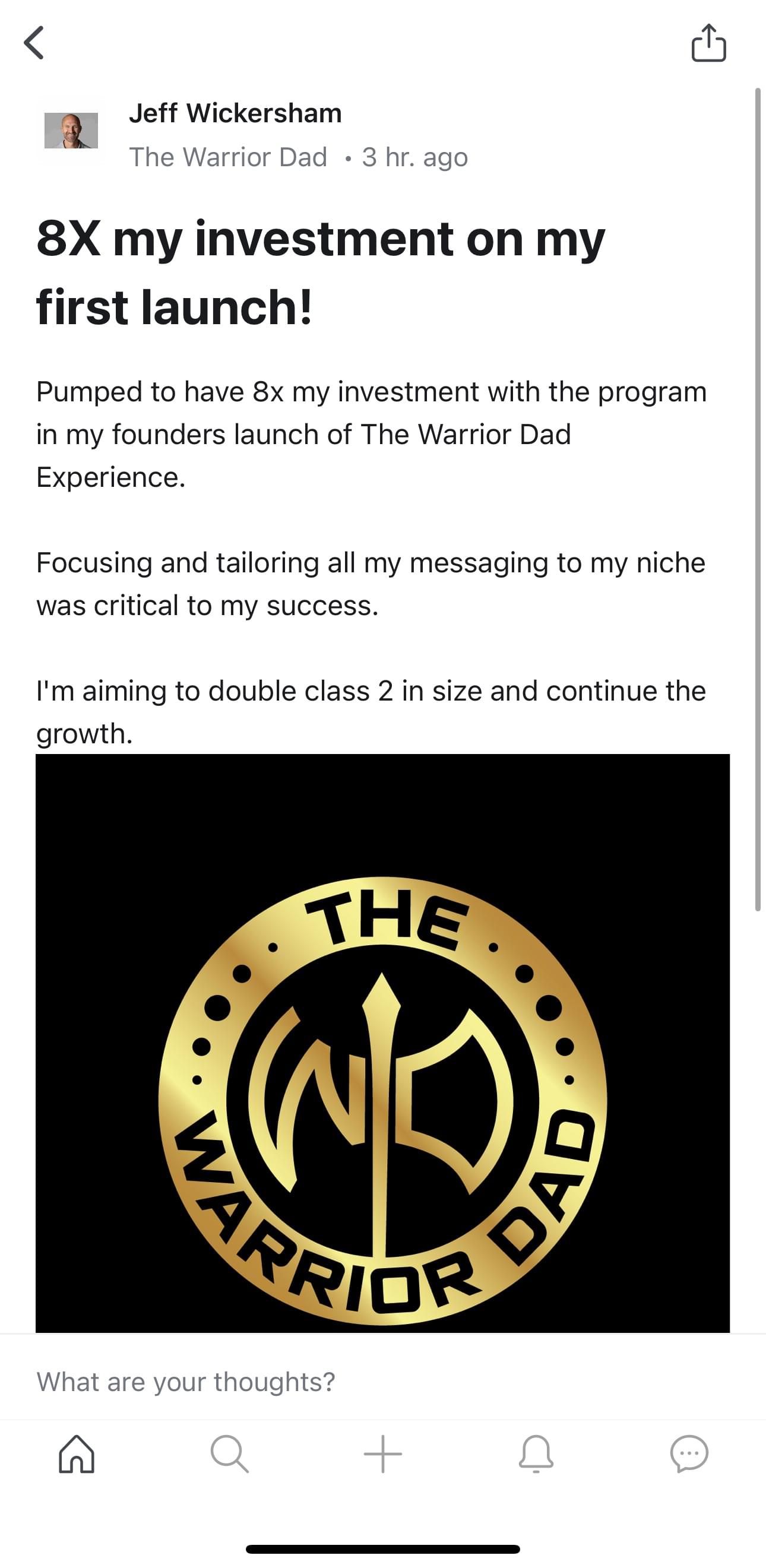Tap the 'What are your thoughts?' comment box
This screenshot has width=766, height=1568.
point(382,1381)
